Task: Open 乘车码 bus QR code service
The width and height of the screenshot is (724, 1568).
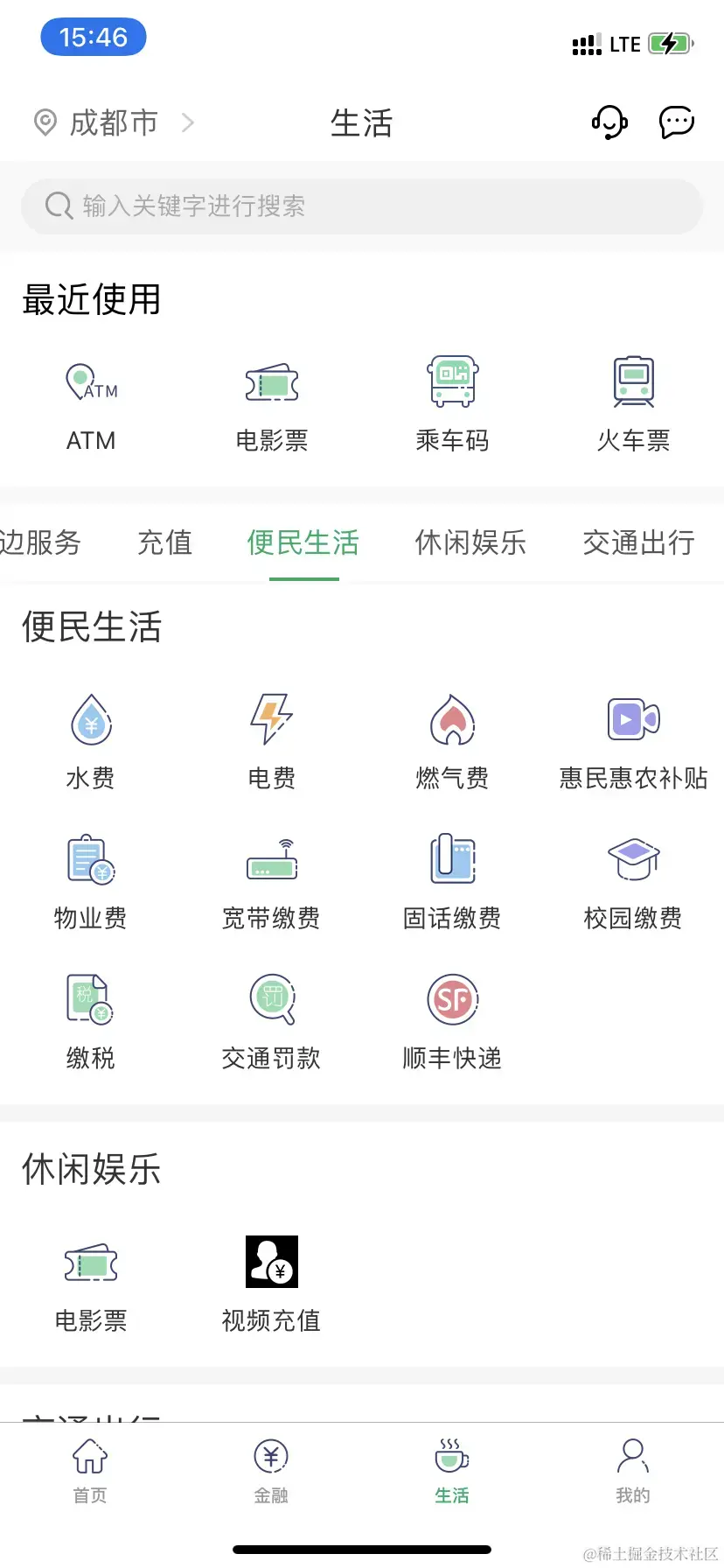Action: (452, 402)
